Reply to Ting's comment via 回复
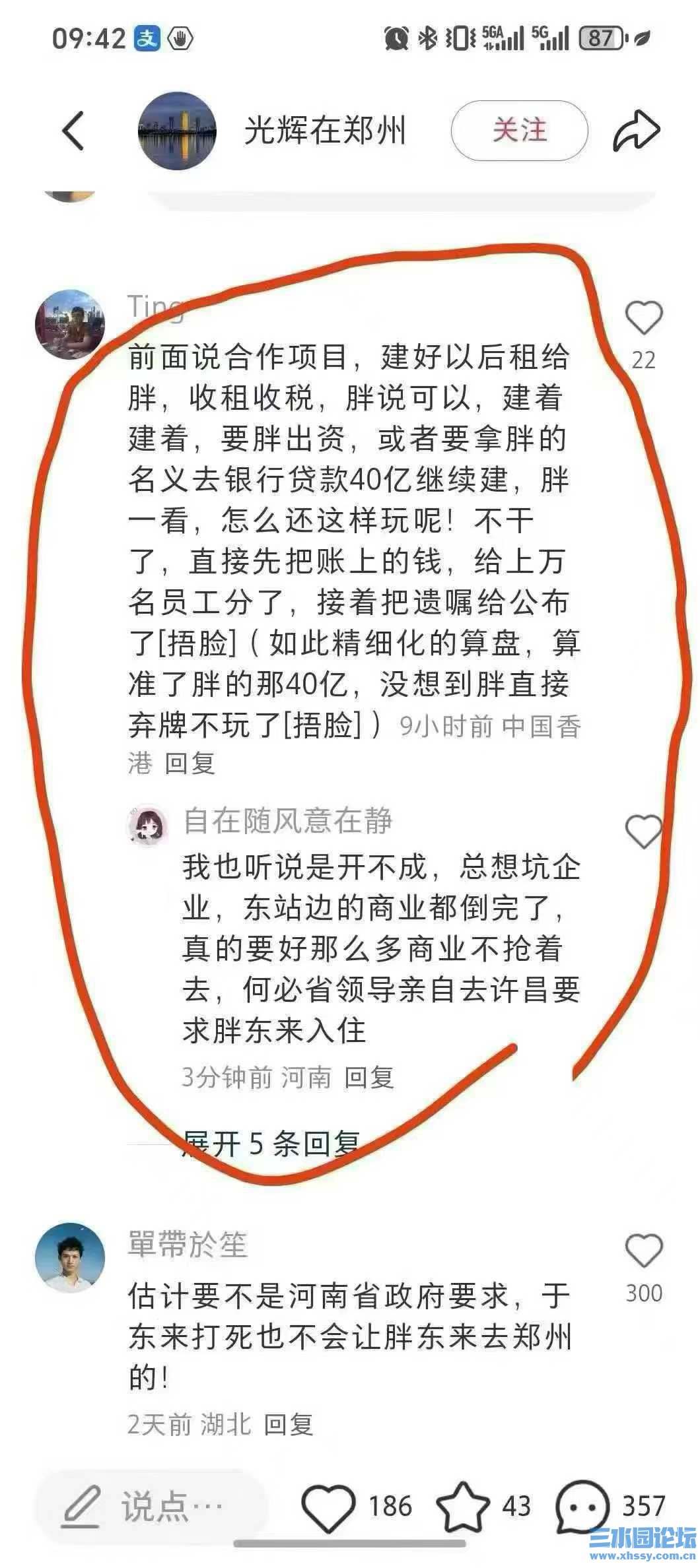Viewport: 700px width, 1568px height. [190, 764]
